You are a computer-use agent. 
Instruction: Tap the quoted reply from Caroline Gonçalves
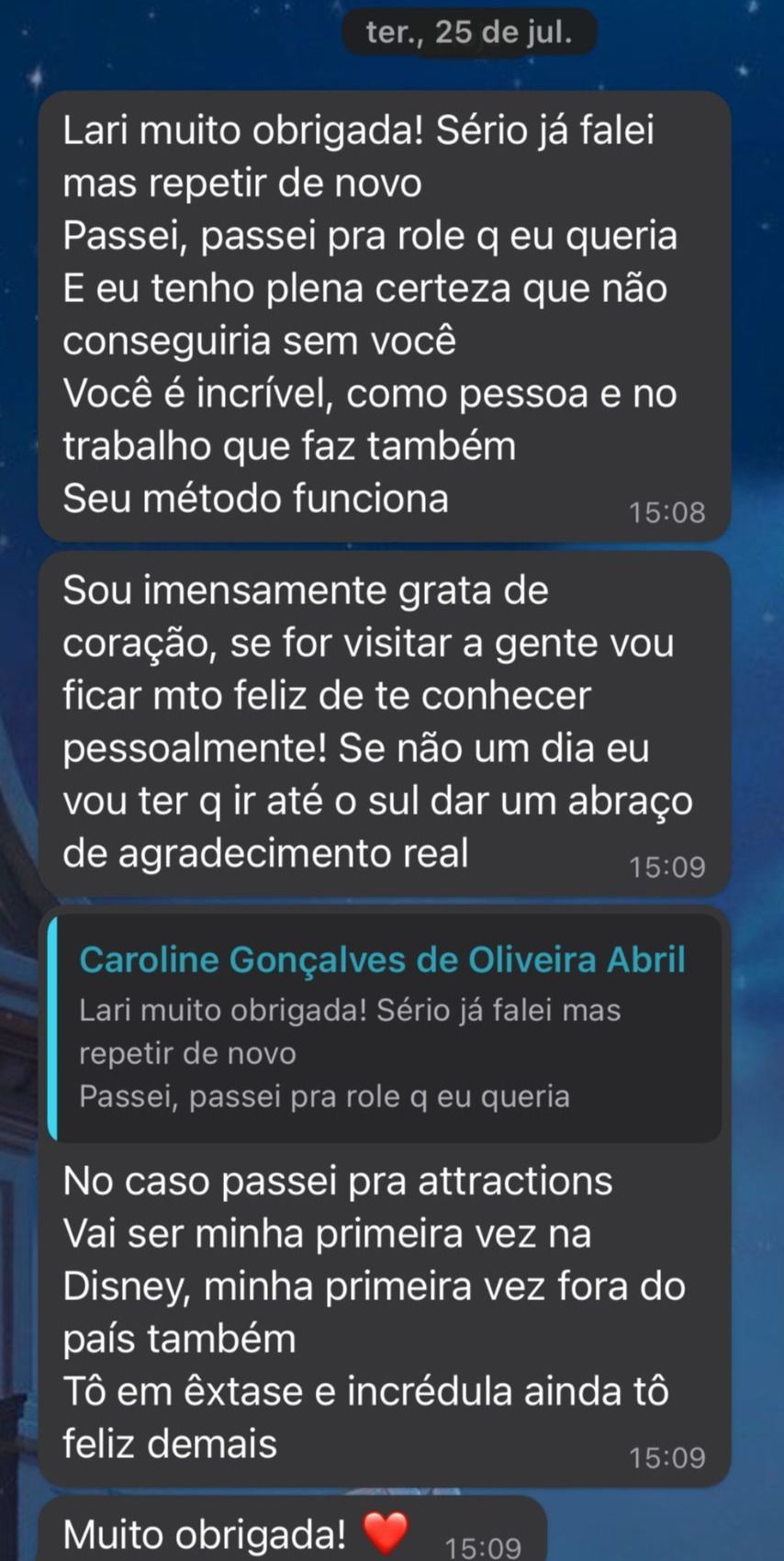(384, 1028)
